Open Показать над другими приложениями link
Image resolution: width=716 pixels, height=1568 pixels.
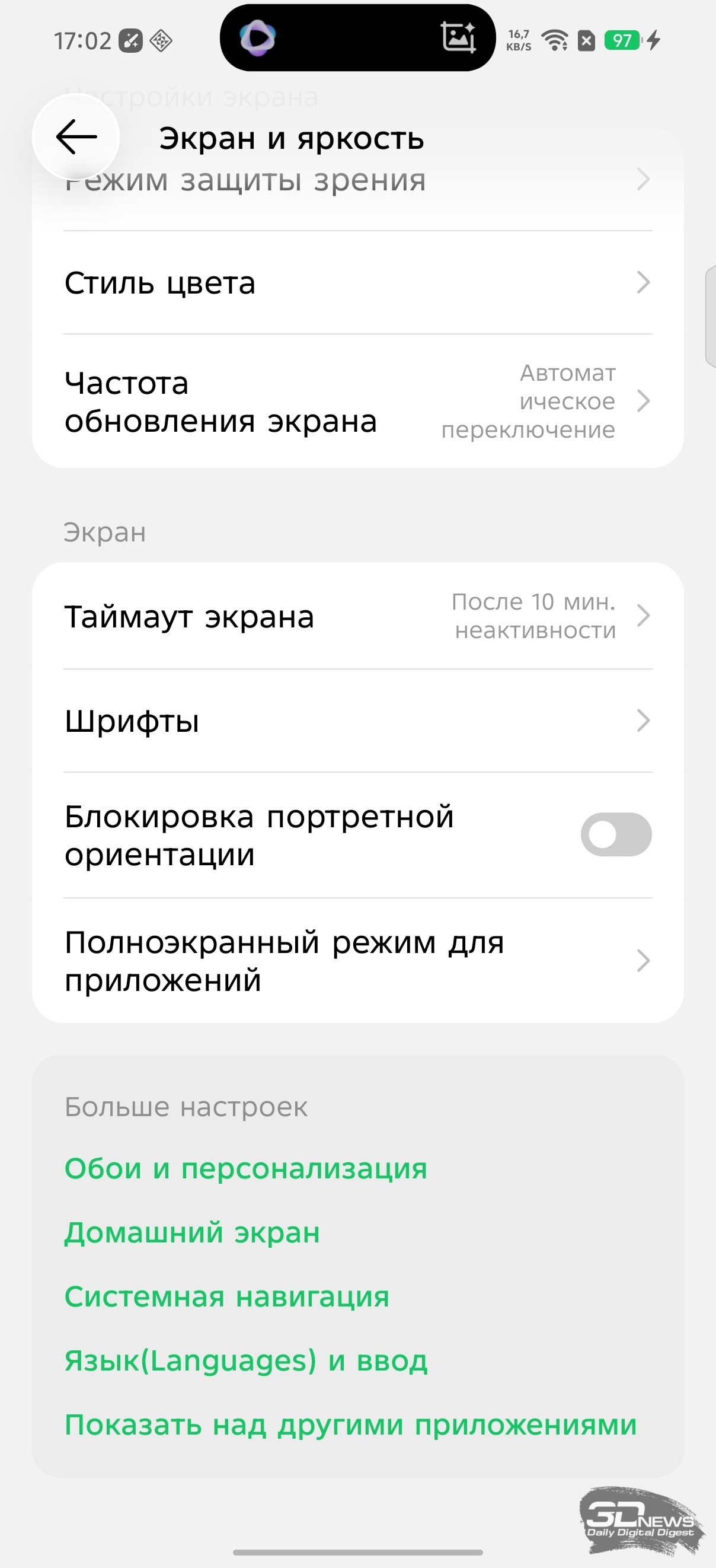pos(350,1424)
